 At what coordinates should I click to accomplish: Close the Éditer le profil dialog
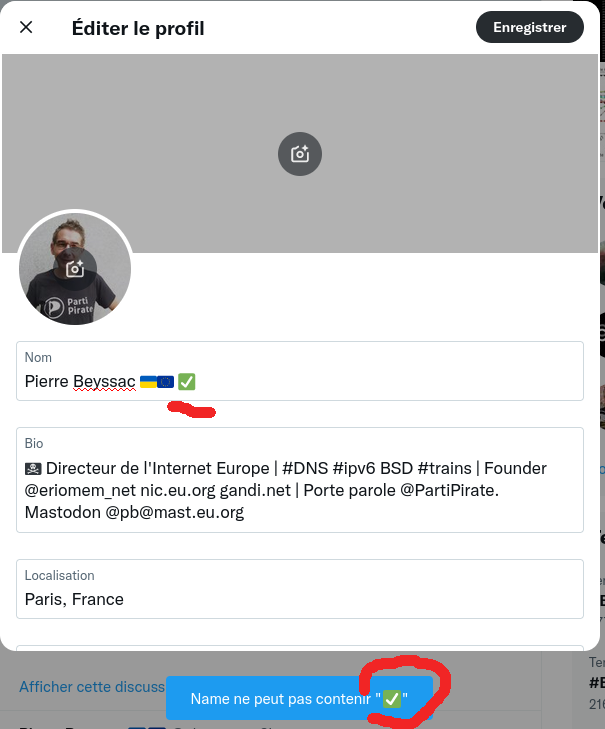(x=26, y=28)
